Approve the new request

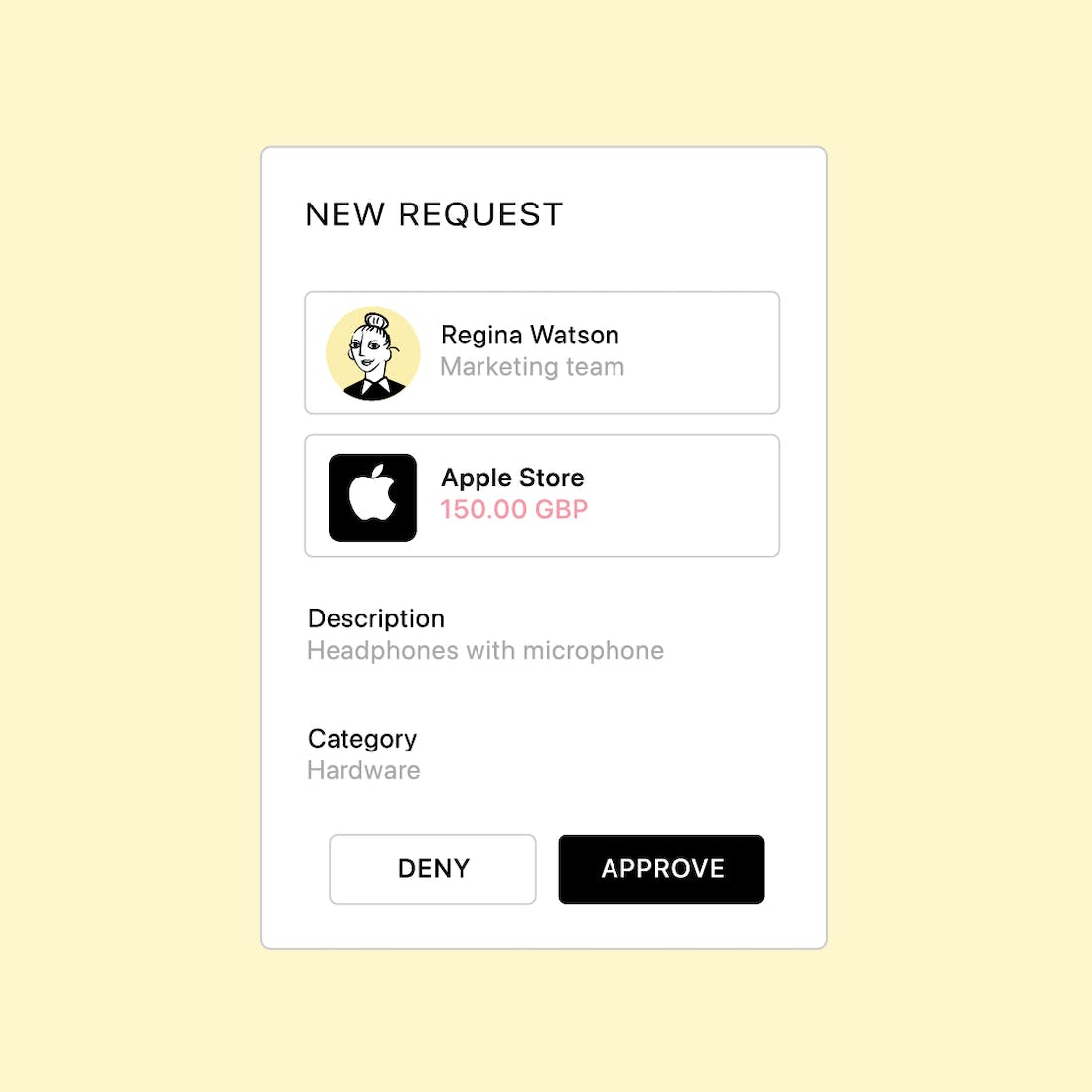(x=661, y=869)
